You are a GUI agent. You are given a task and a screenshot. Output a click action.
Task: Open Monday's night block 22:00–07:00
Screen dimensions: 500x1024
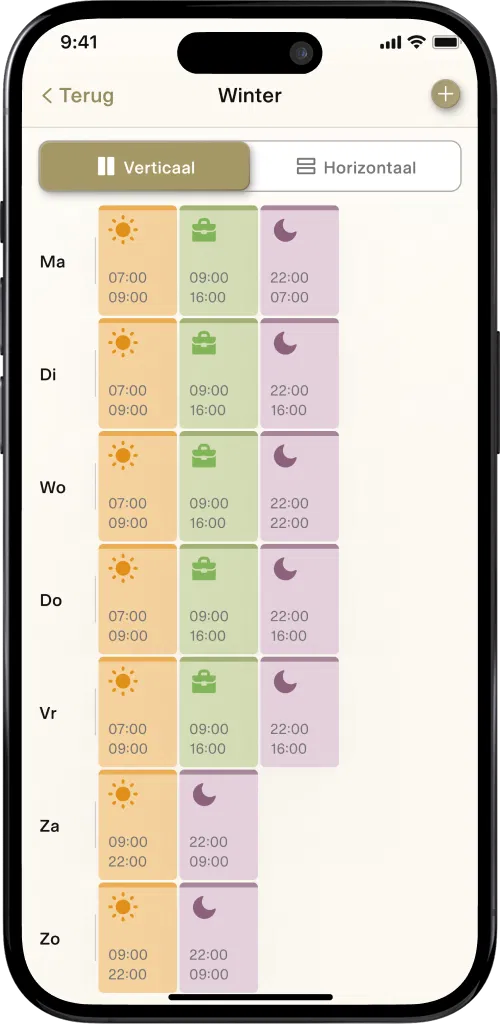point(300,261)
